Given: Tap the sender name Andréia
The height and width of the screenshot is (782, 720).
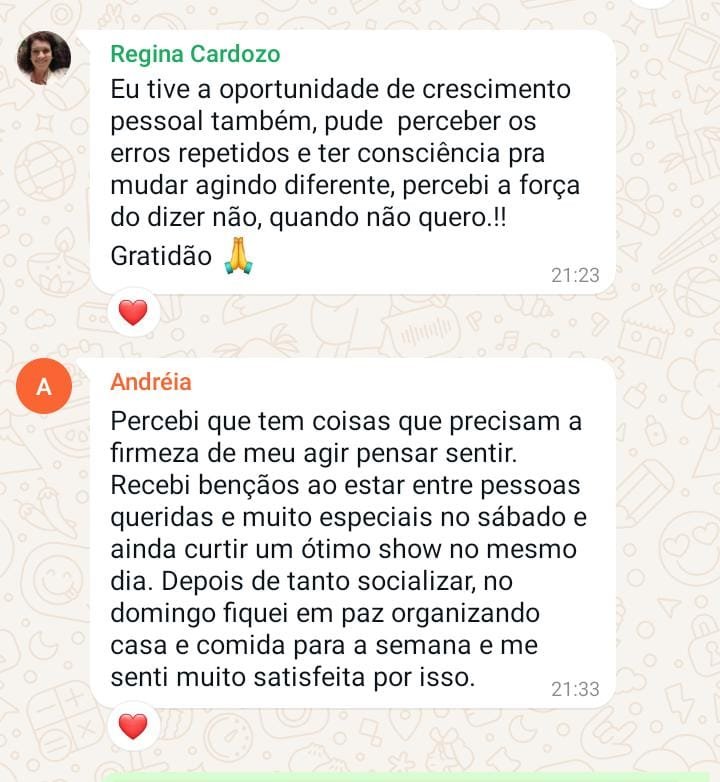Looking at the screenshot, I should tap(151, 382).
